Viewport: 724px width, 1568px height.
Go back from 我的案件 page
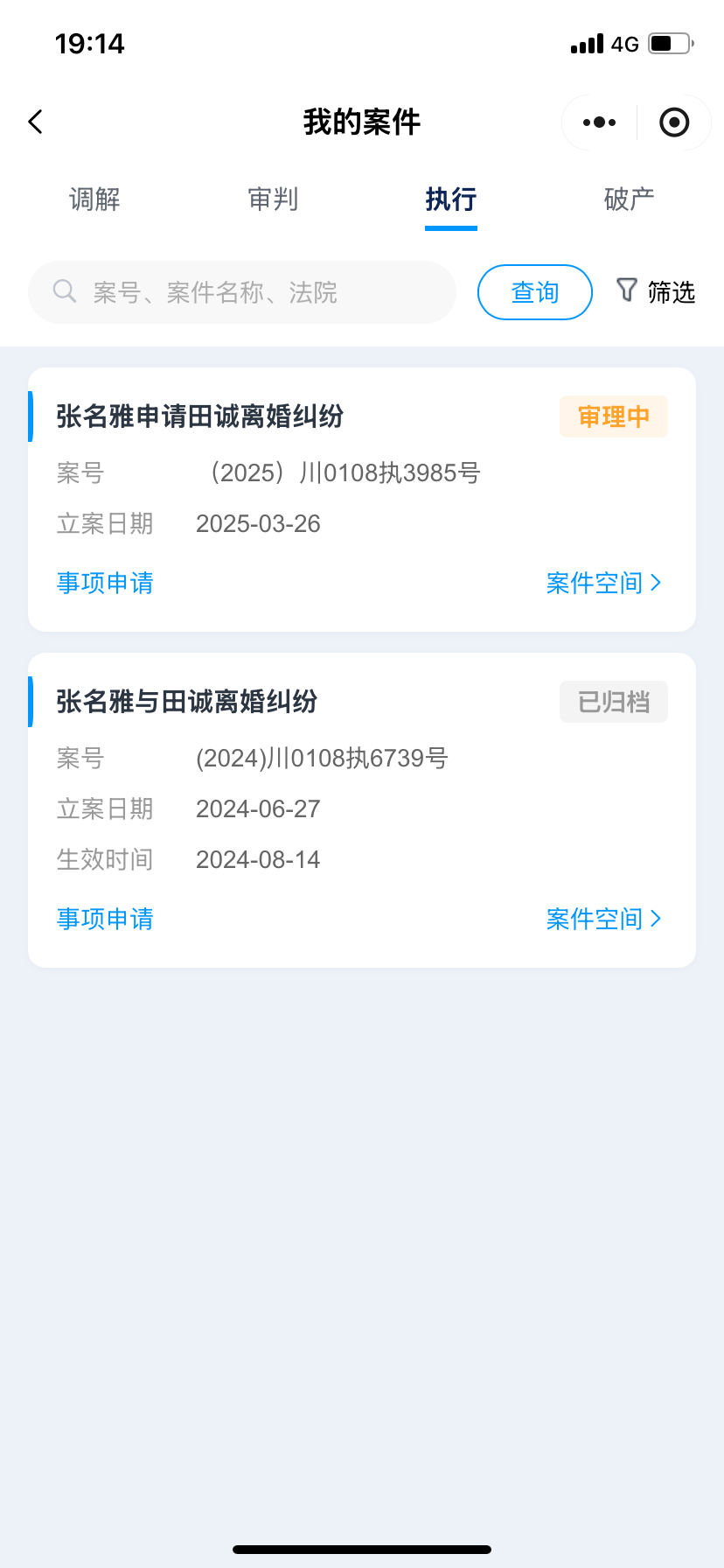click(36, 122)
